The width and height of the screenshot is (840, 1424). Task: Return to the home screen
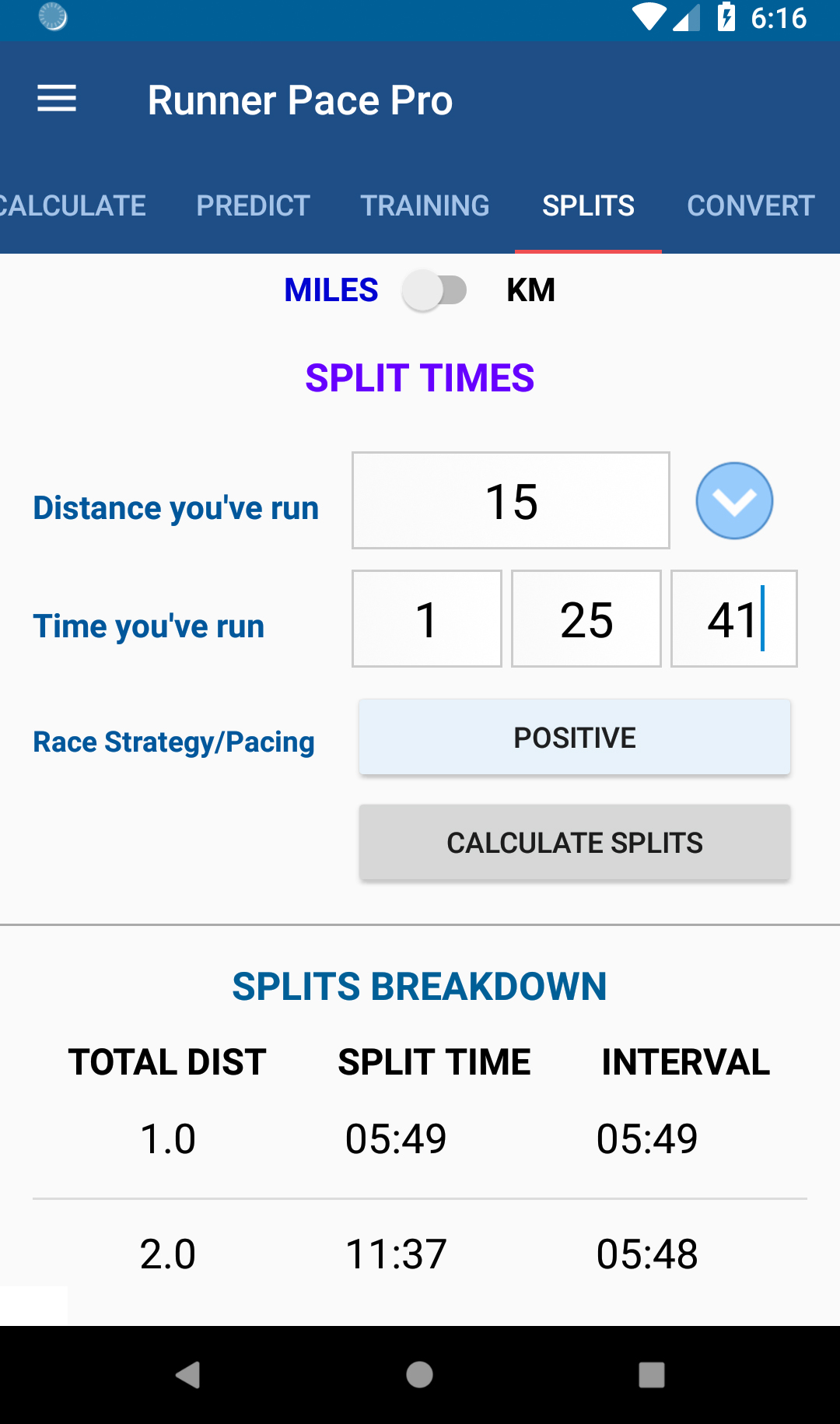[420, 1375]
